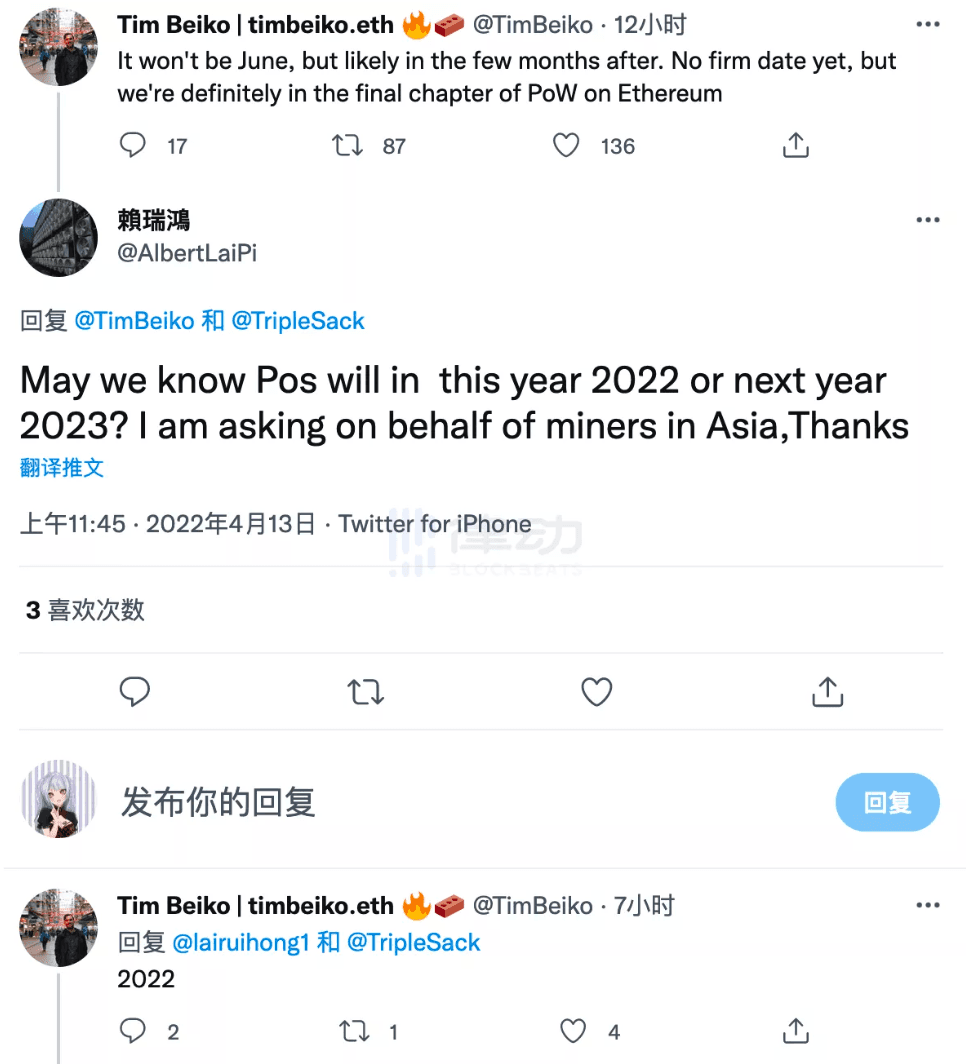
Task: Tap 翻译推文 to translate the tweet
Action: coord(62,467)
